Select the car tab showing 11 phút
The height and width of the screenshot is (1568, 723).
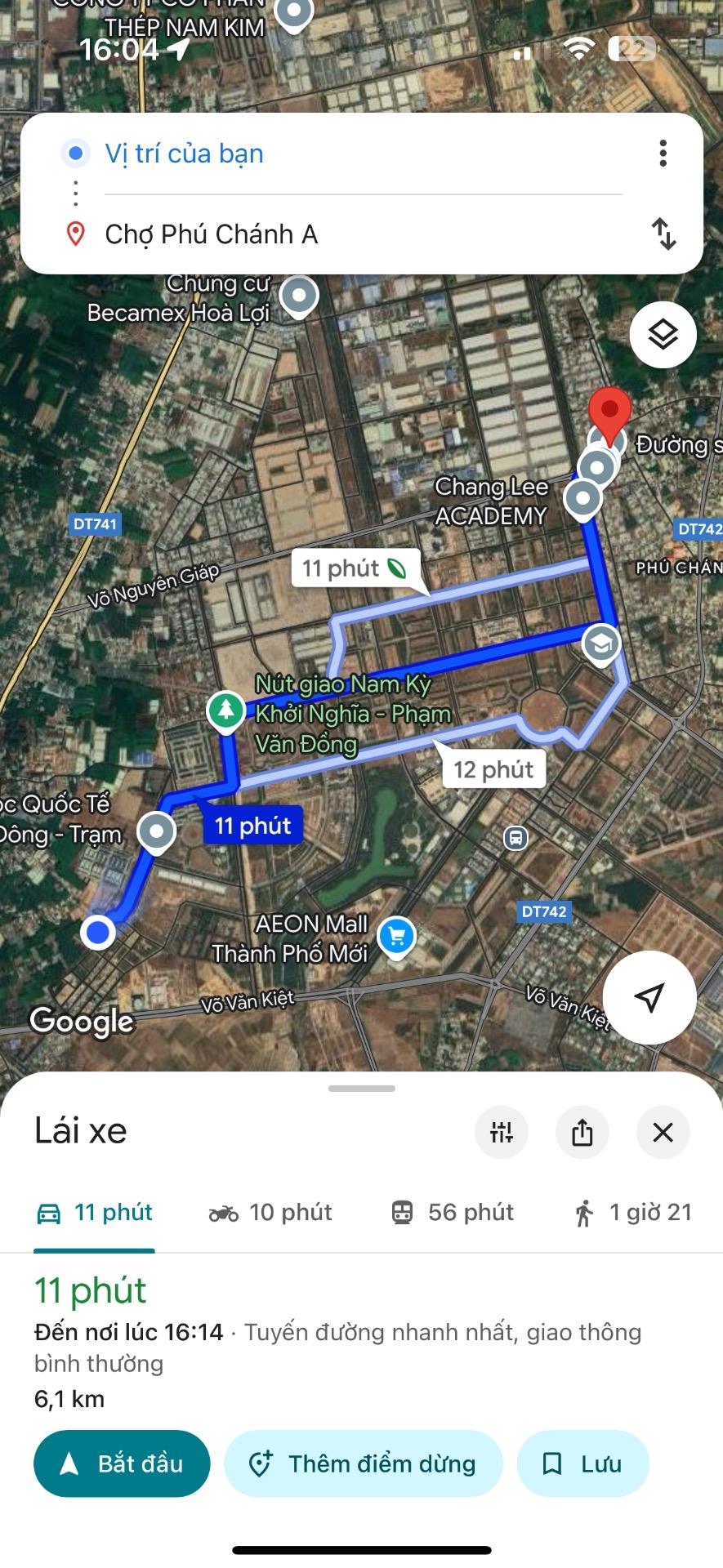pyautogui.click(x=95, y=1213)
